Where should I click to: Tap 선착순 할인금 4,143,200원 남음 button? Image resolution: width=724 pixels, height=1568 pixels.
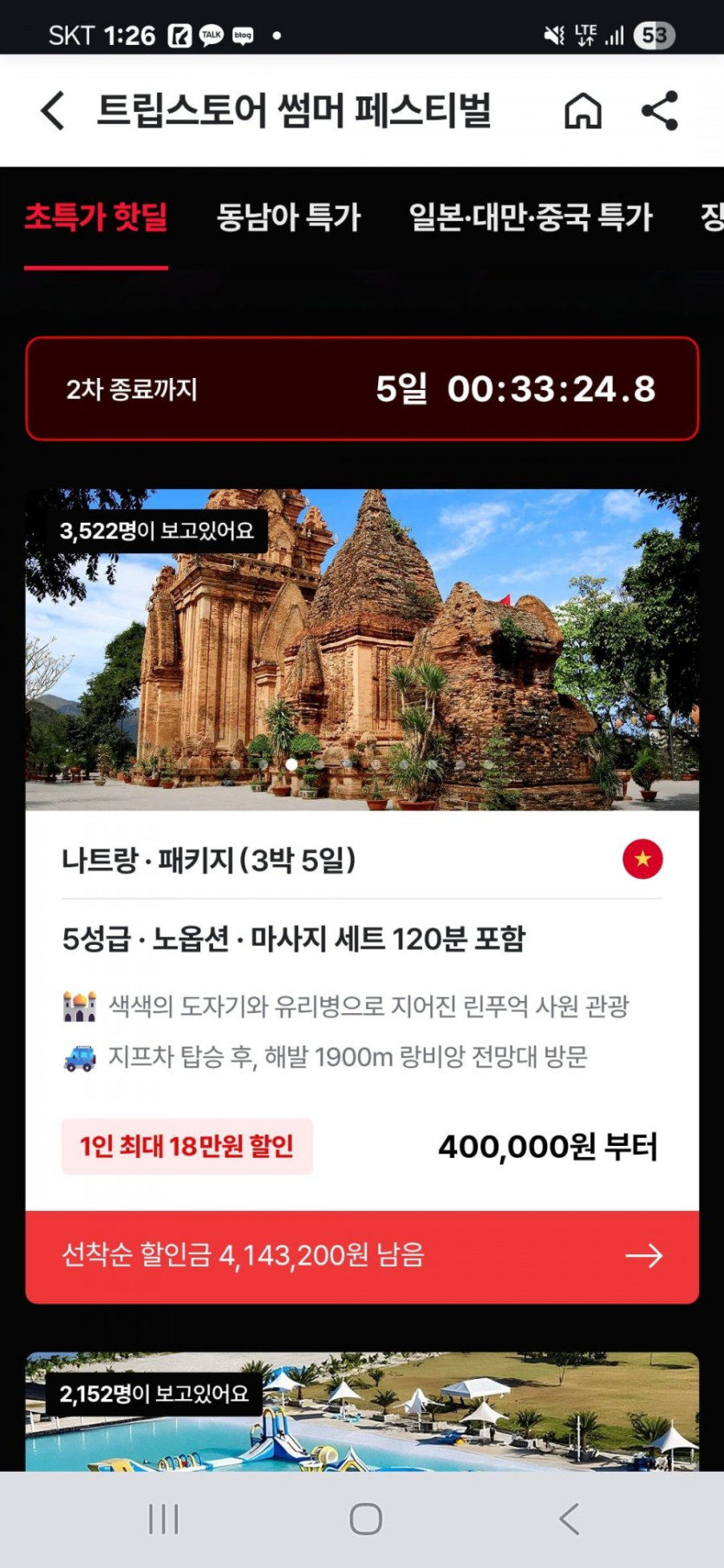(x=362, y=1256)
